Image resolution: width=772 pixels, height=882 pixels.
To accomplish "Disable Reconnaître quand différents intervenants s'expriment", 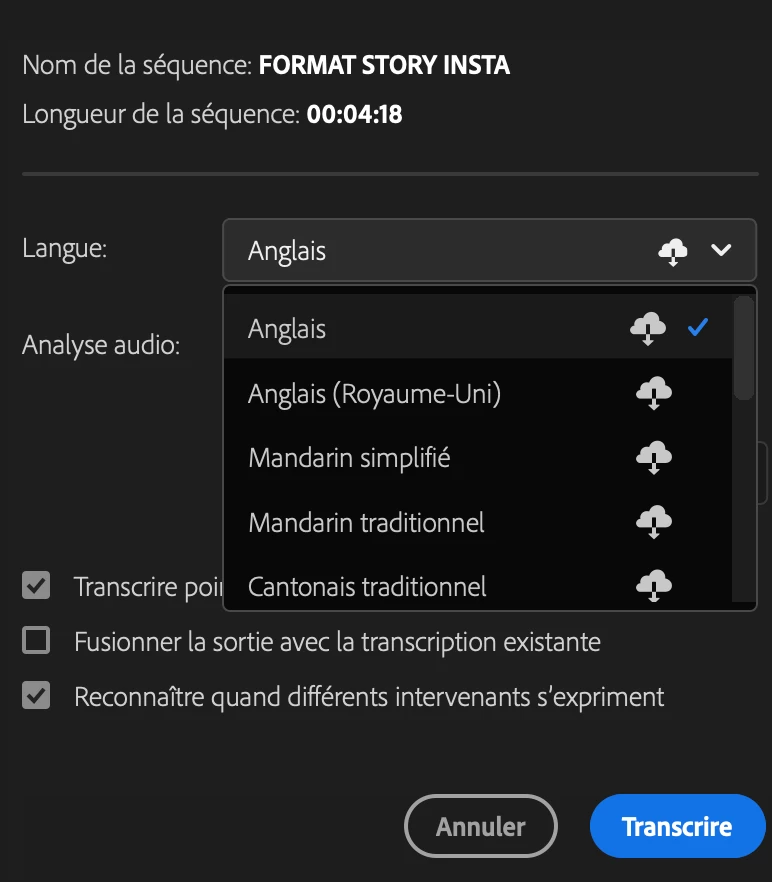I will tap(37, 696).
